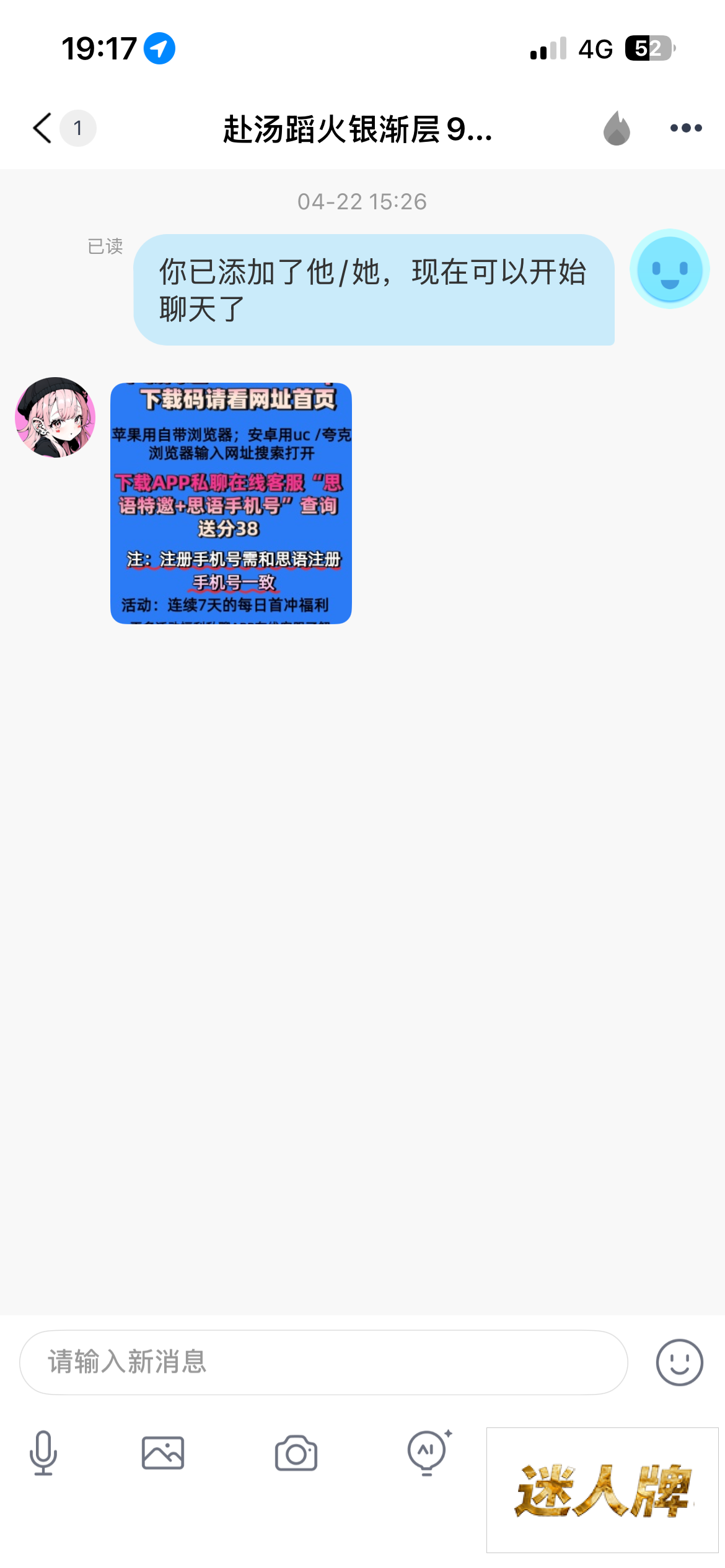Open the AI assistant bulb
This screenshot has width=725, height=1568.
click(428, 1452)
